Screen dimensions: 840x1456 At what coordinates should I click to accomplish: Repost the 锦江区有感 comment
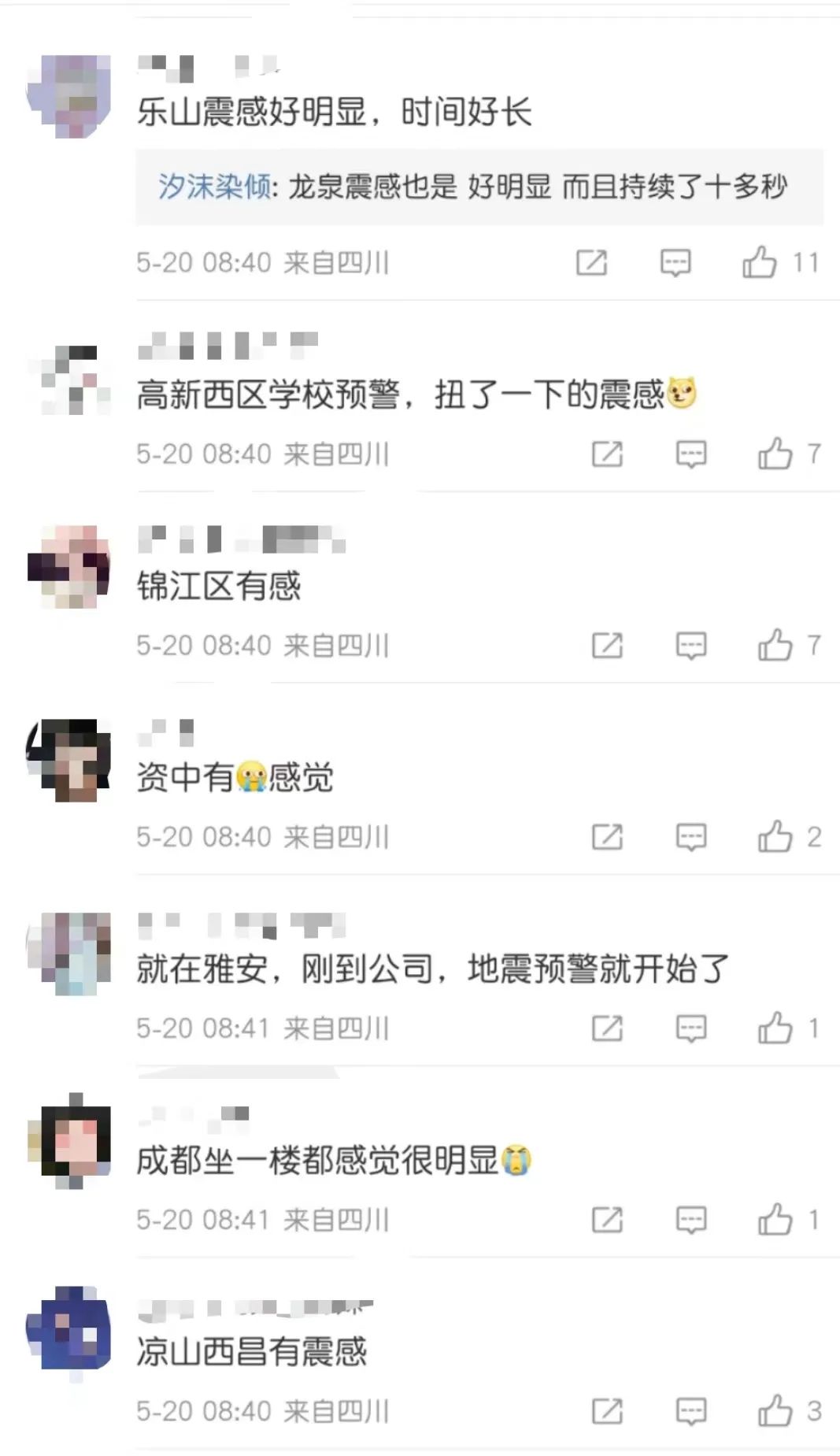(x=607, y=646)
